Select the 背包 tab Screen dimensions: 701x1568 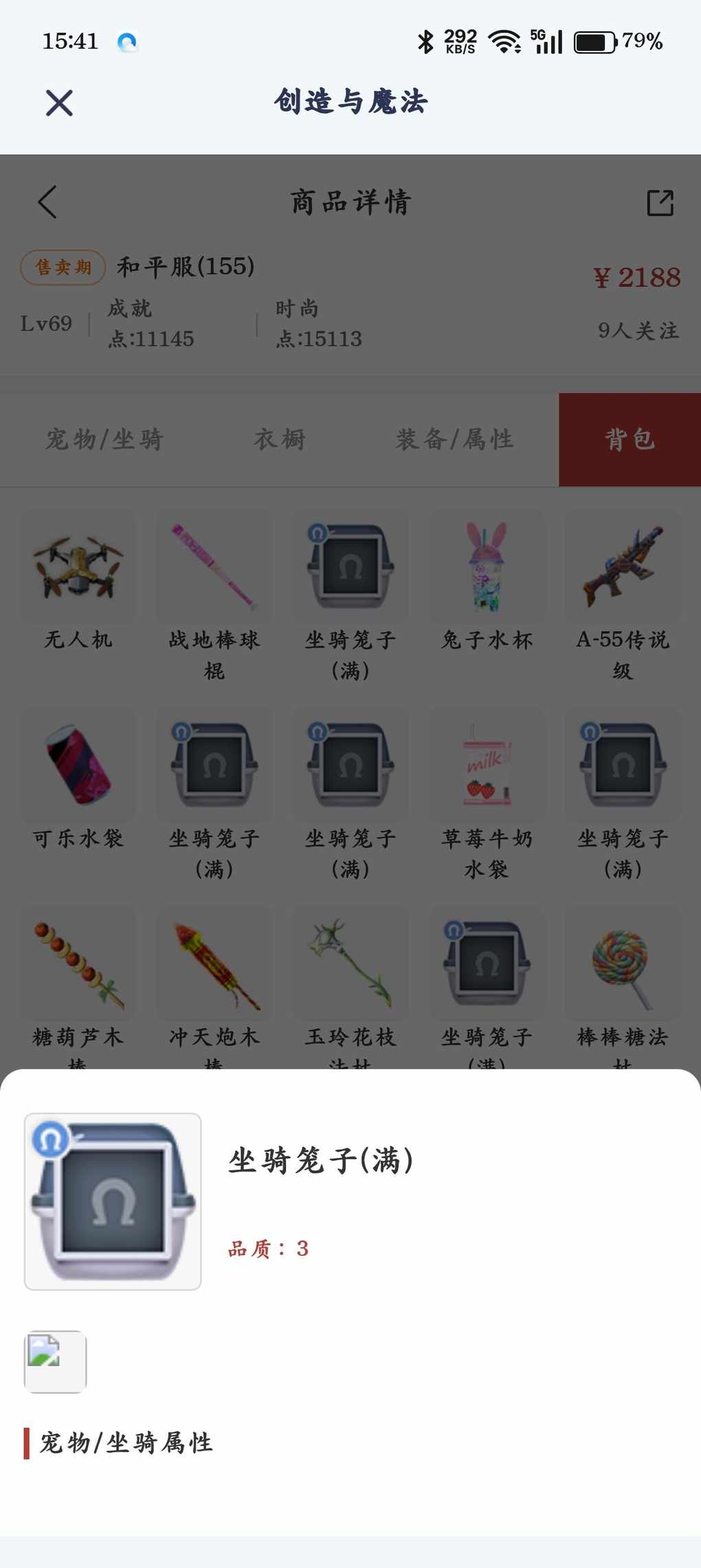(630, 439)
